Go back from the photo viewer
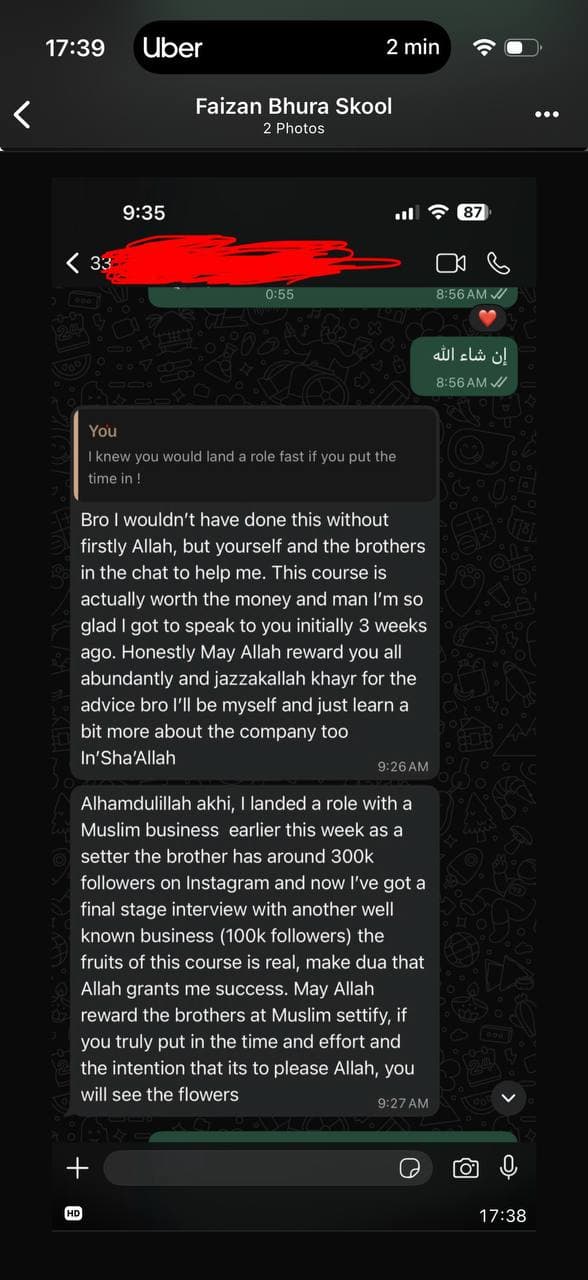The image size is (588, 1280). click(x=22, y=114)
